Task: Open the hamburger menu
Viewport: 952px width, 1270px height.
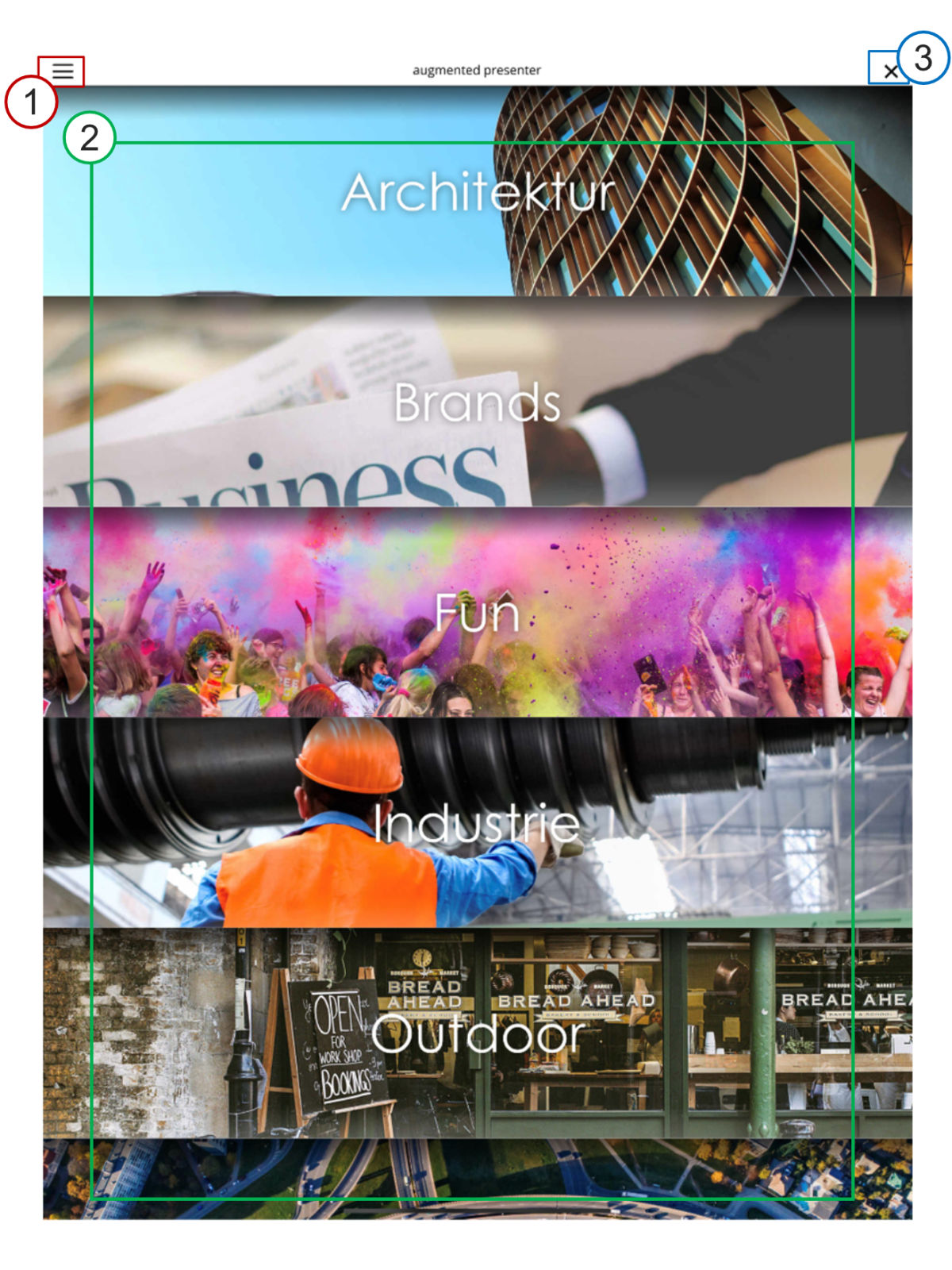Action: [x=63, y=71]
